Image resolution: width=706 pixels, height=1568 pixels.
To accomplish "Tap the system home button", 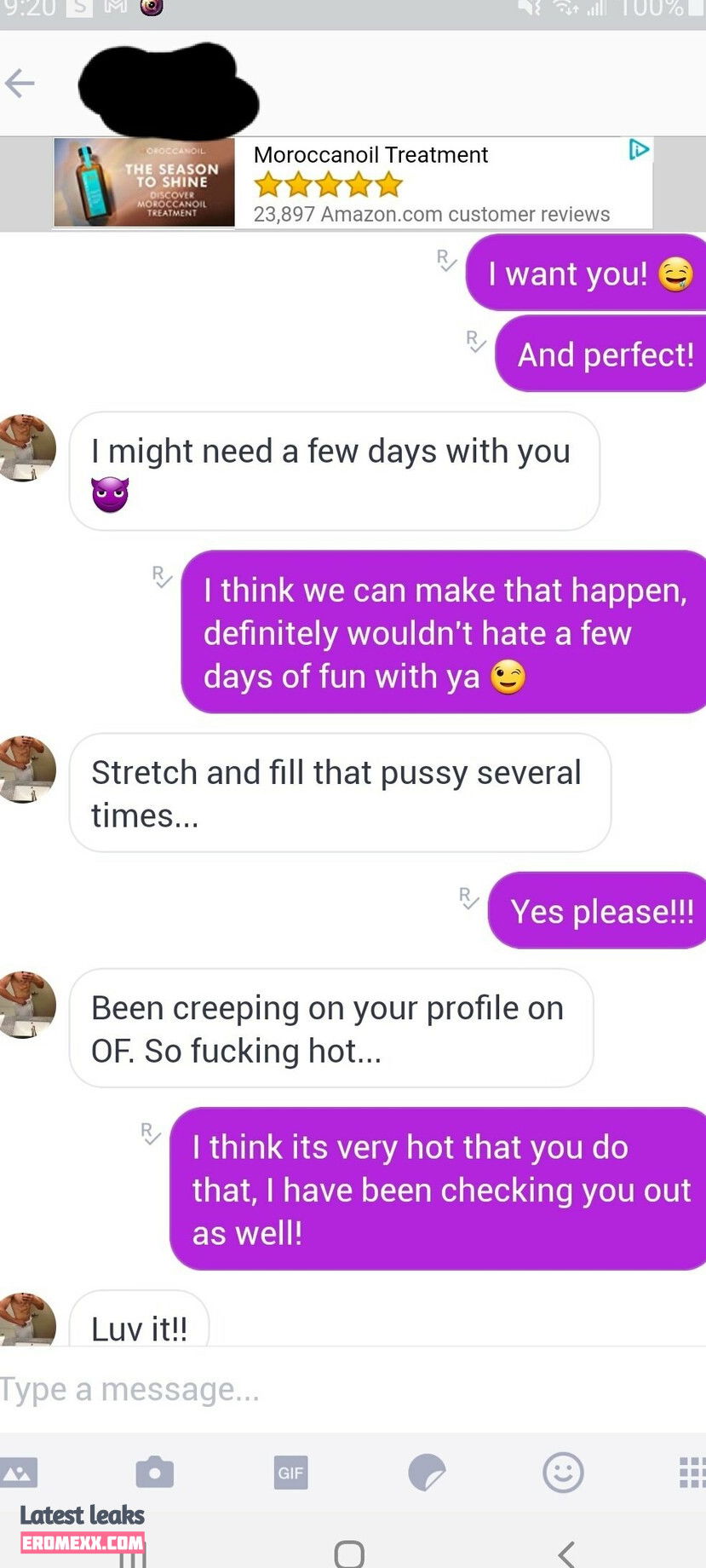I will point(349,1554).
